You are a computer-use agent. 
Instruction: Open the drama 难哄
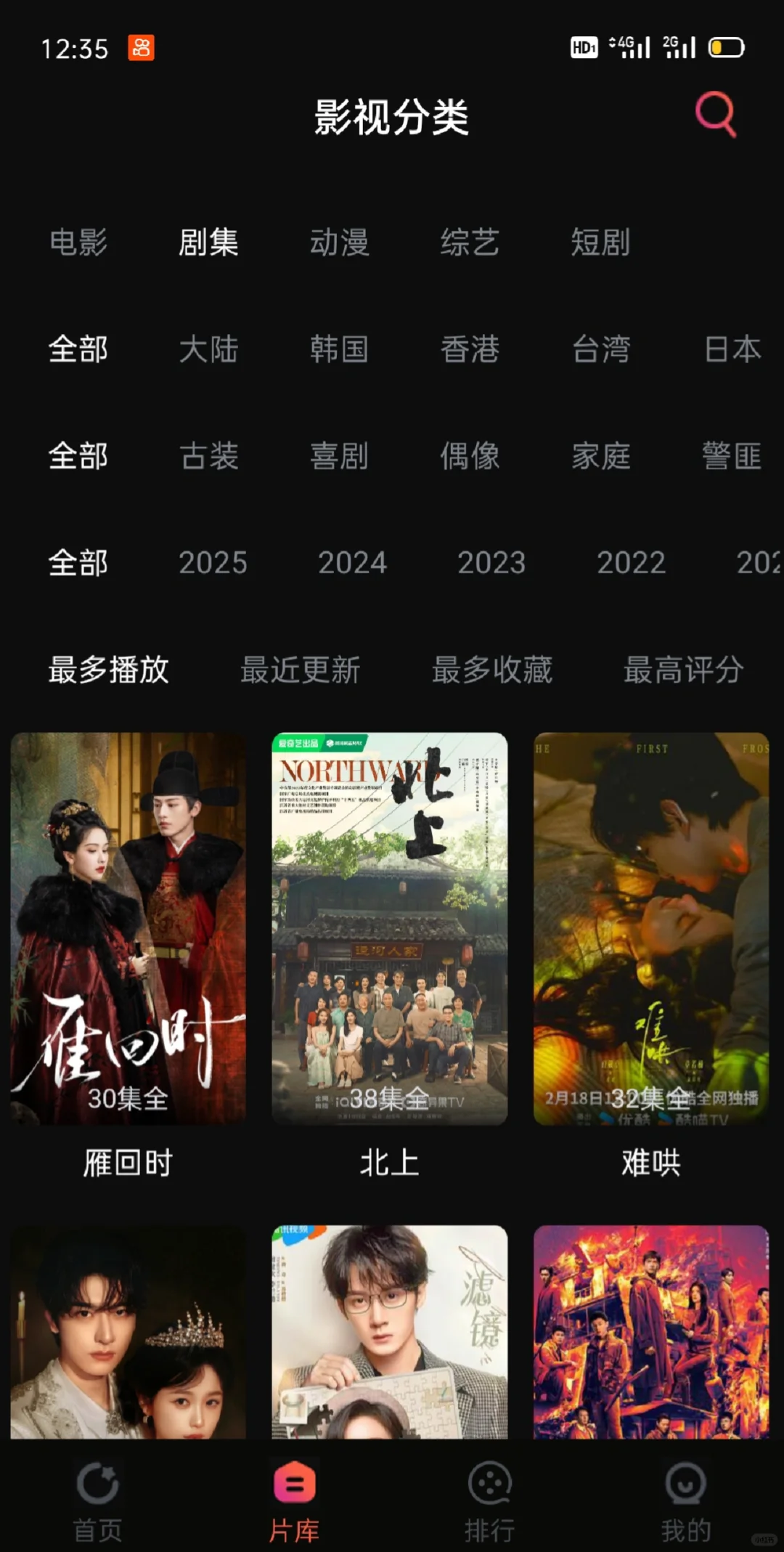pos(651,928)
